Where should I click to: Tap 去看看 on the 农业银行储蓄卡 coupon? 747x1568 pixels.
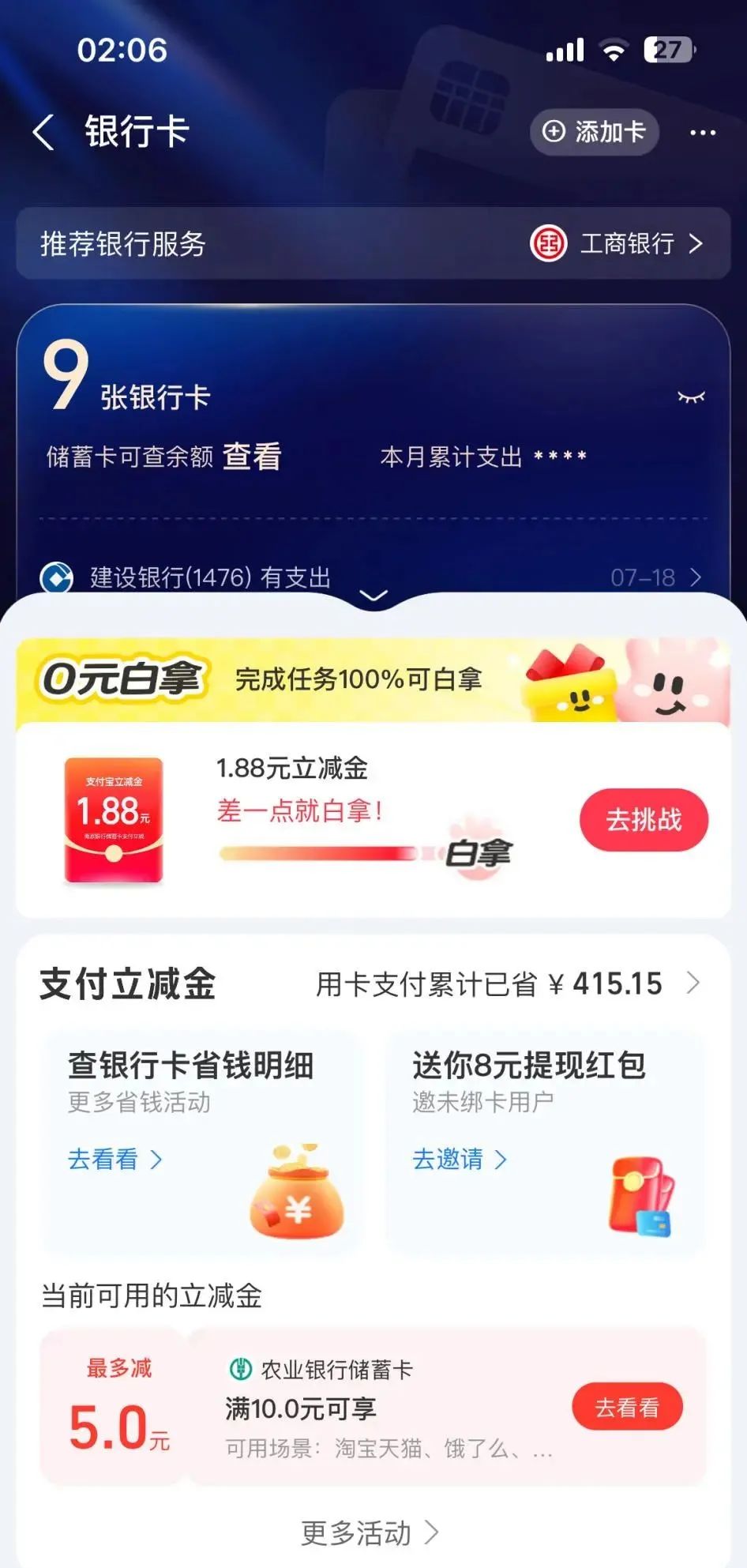pos(626,1407)
